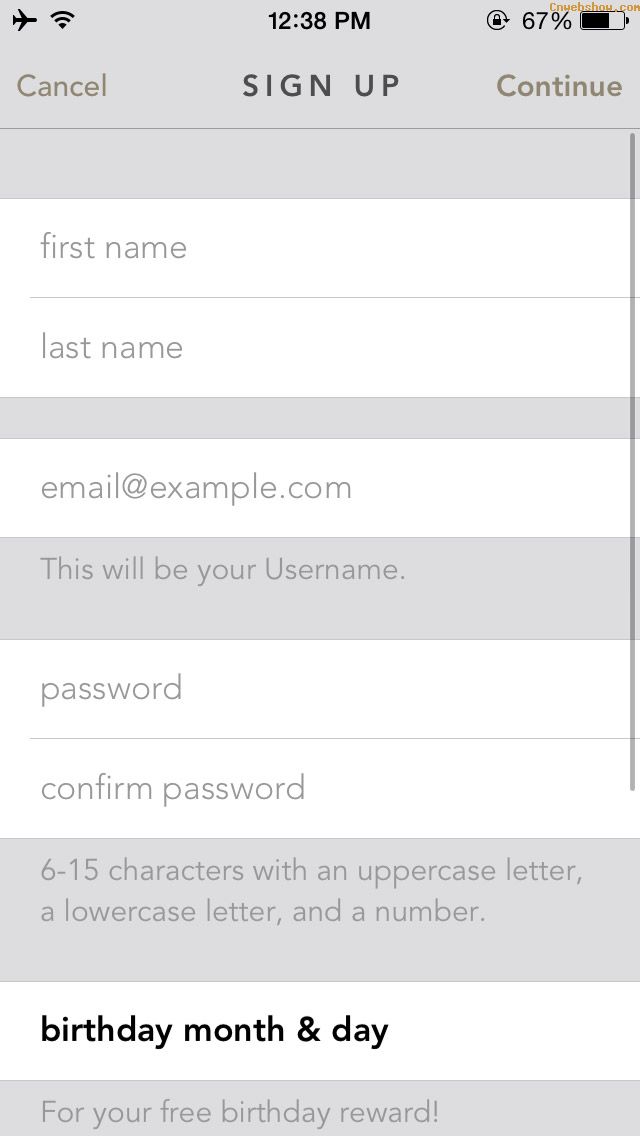Select the confirm password field
The image size is (640, 1136).
tap(320, 789)
